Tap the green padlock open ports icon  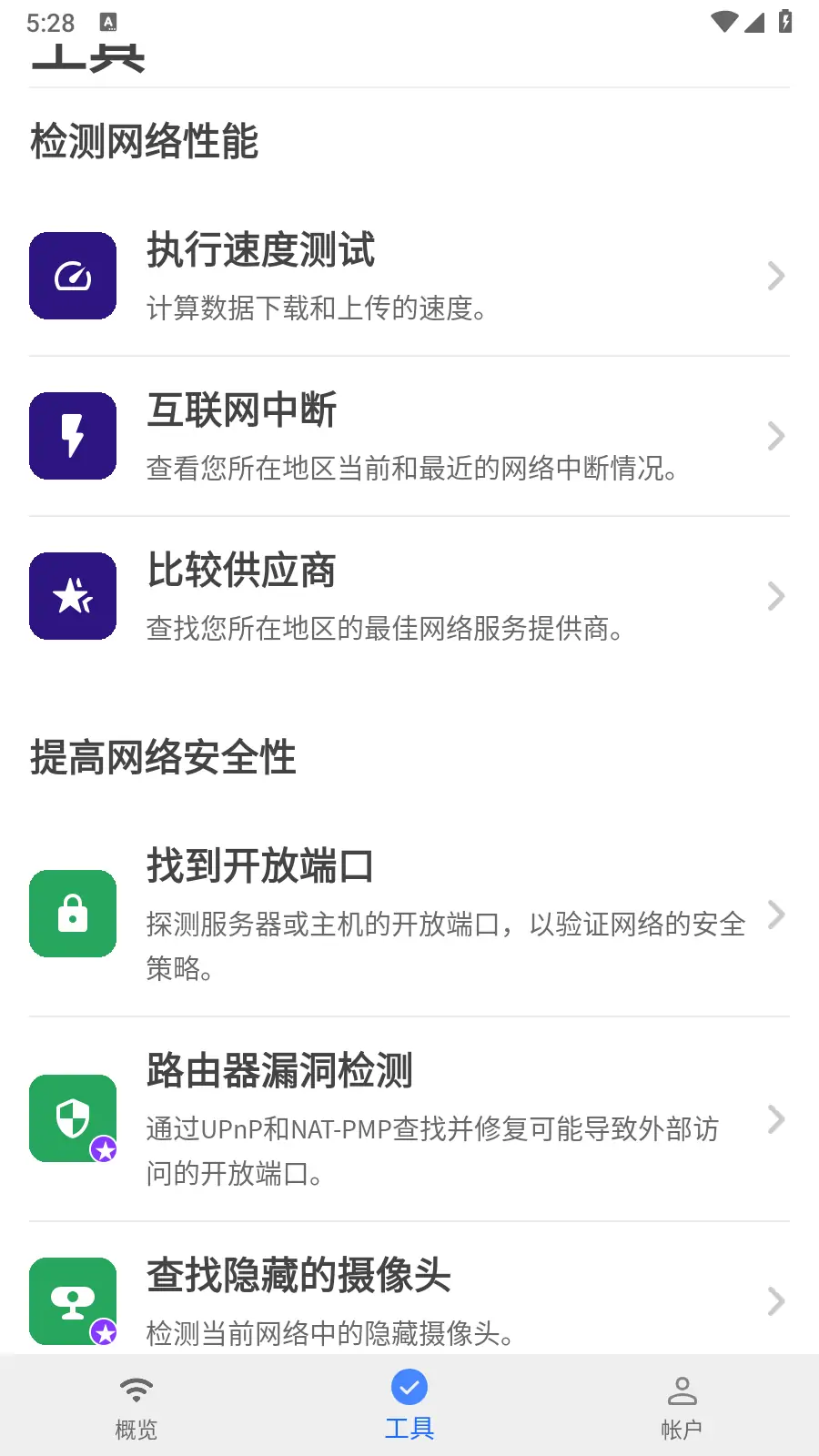click(73, 914)
